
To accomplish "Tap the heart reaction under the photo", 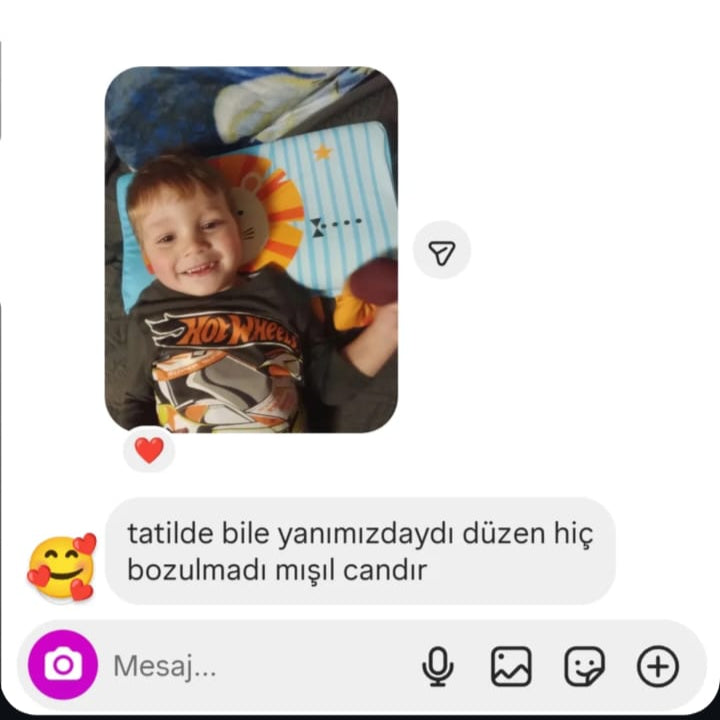I will tap(149, 450).
